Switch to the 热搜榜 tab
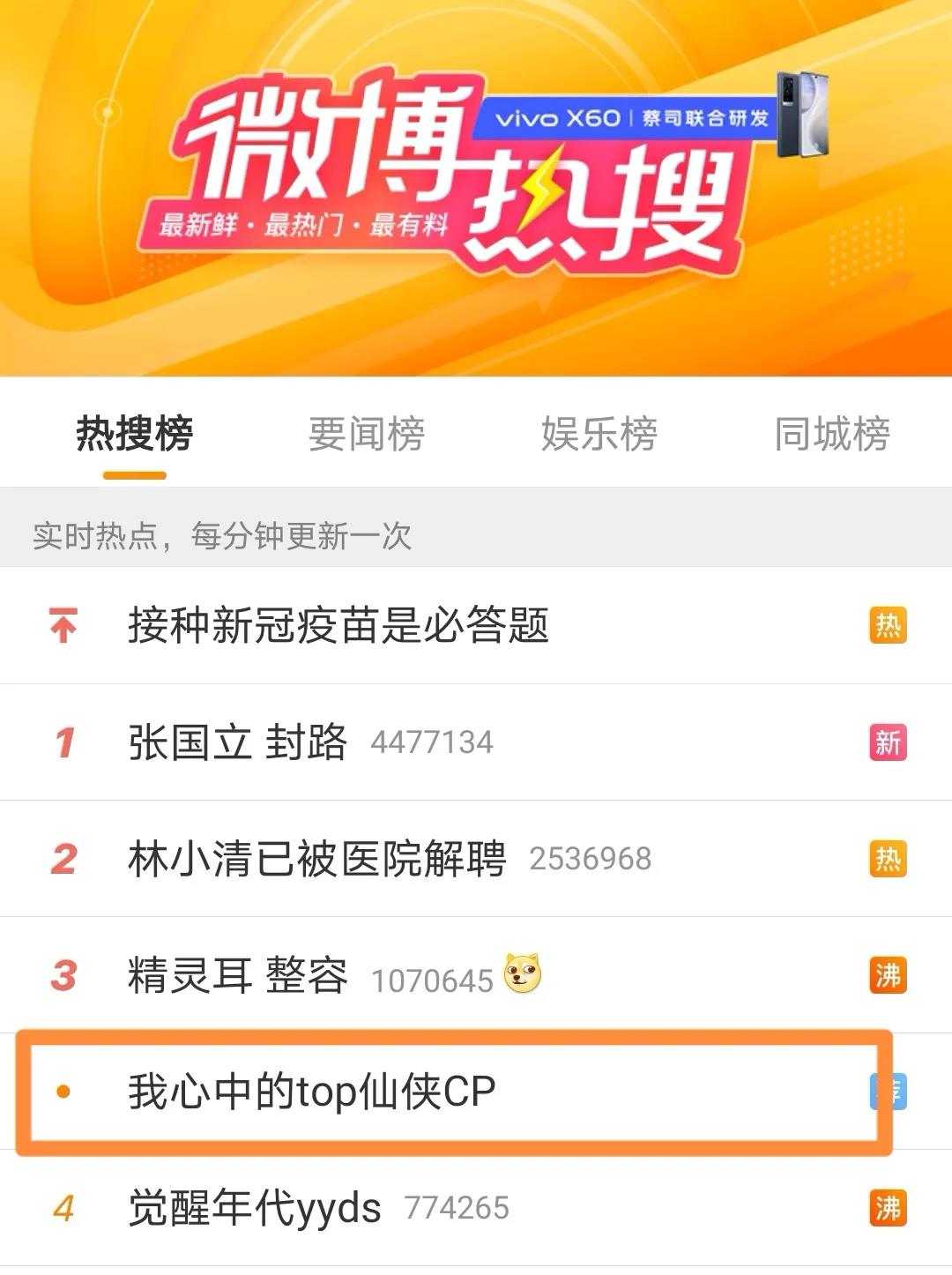The image size is (952, 1275). 134,434
